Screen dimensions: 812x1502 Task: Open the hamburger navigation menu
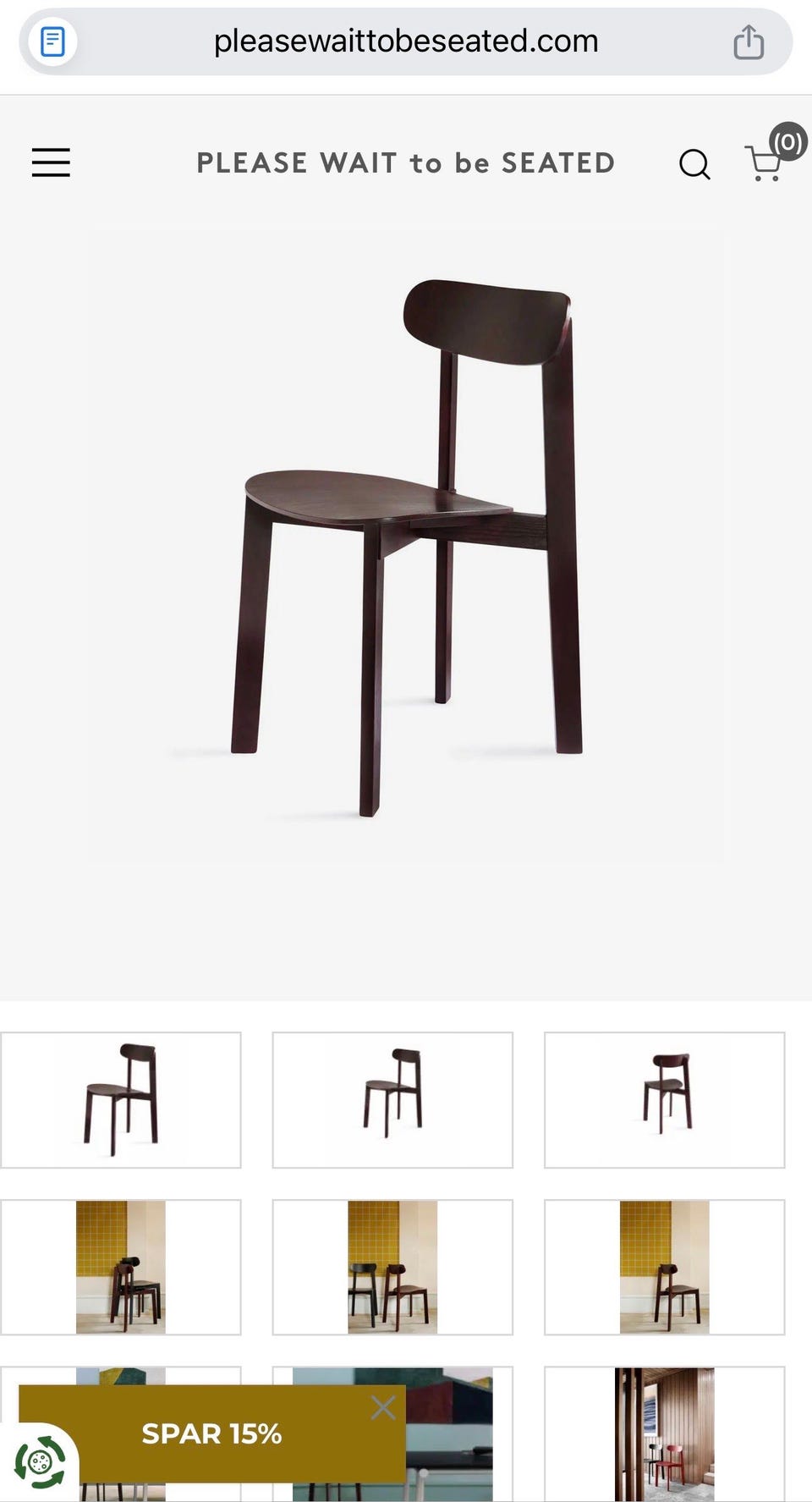[51, 162]
